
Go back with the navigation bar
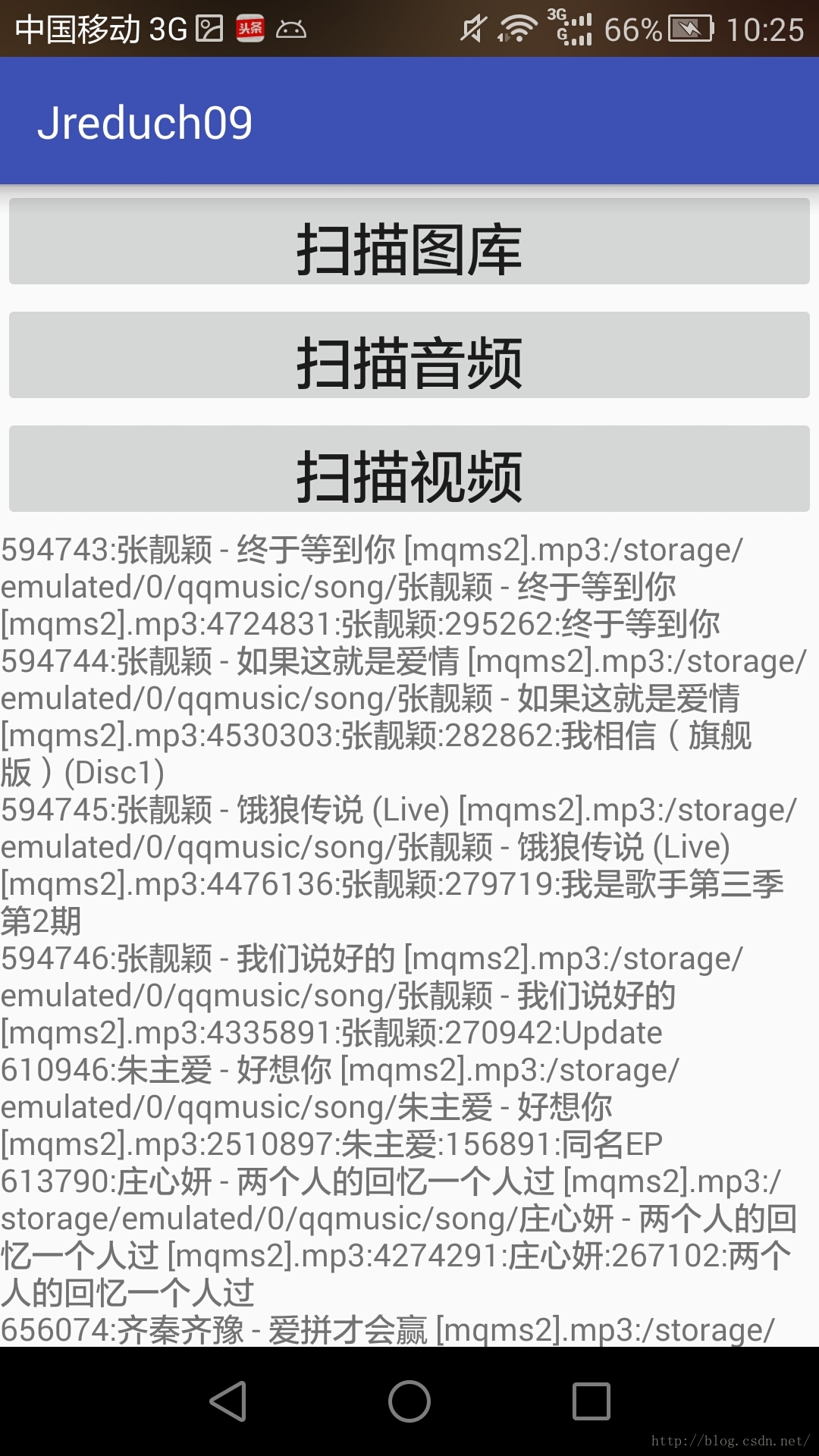227,1401
